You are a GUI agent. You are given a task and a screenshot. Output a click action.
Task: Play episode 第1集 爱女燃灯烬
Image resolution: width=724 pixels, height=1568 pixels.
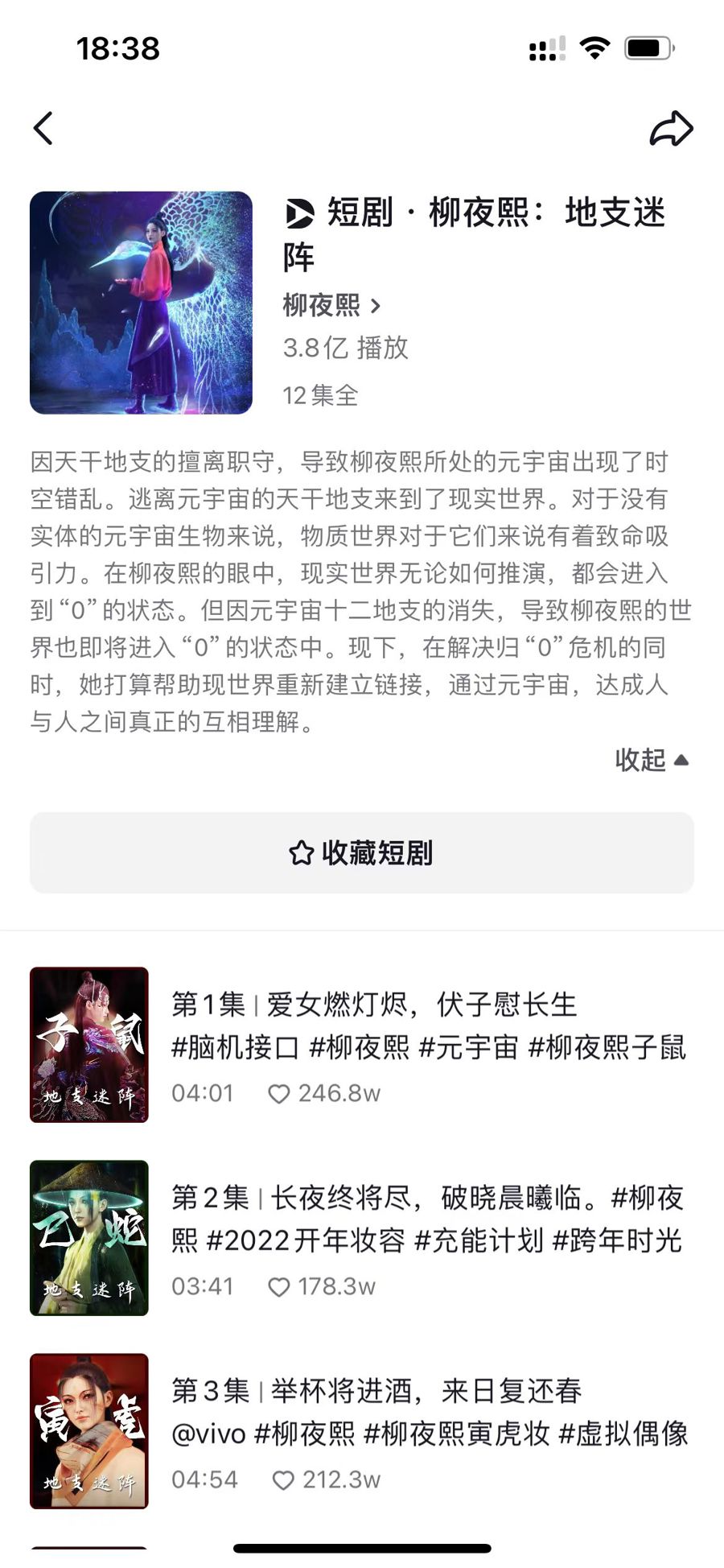(x=362, y=1045)
